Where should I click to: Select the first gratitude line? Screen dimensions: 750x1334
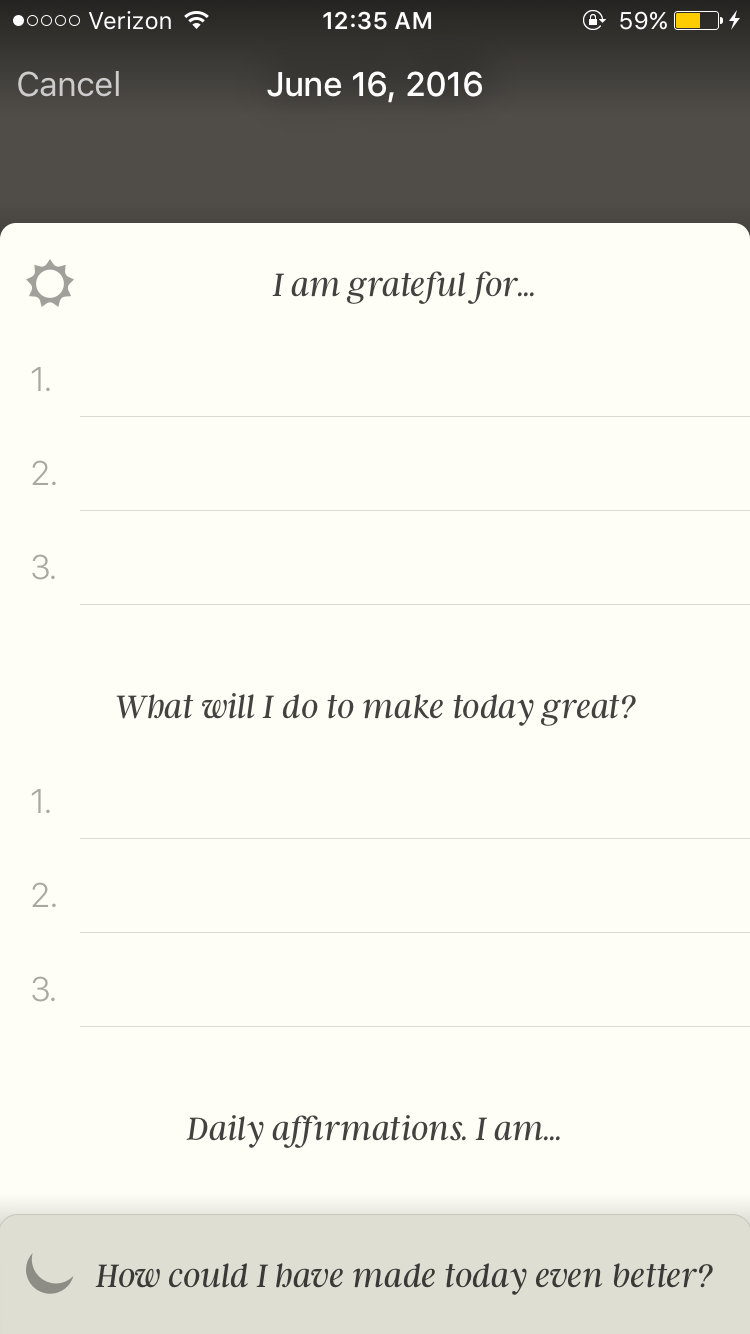[x=414, y=380]
